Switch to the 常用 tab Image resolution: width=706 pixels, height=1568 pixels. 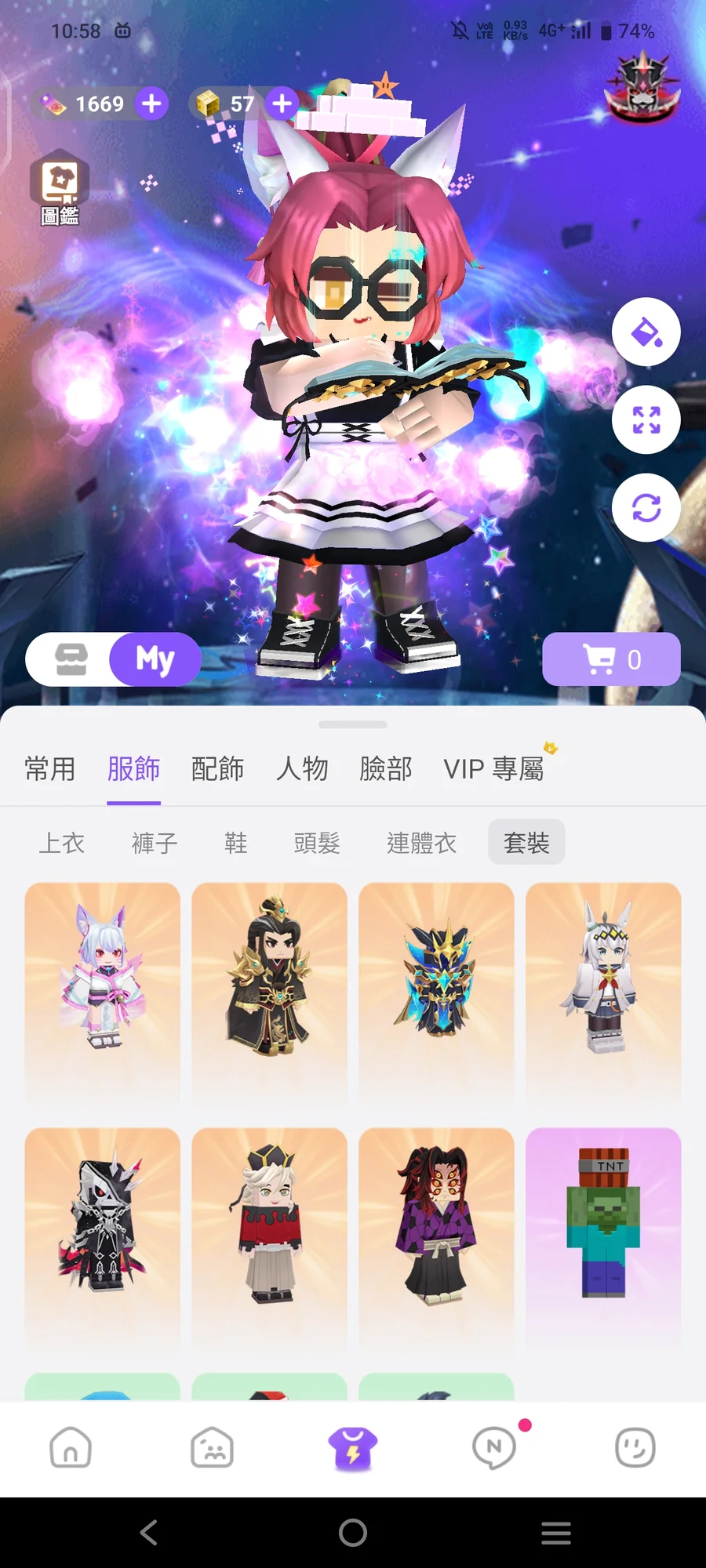tap(50, 769)
